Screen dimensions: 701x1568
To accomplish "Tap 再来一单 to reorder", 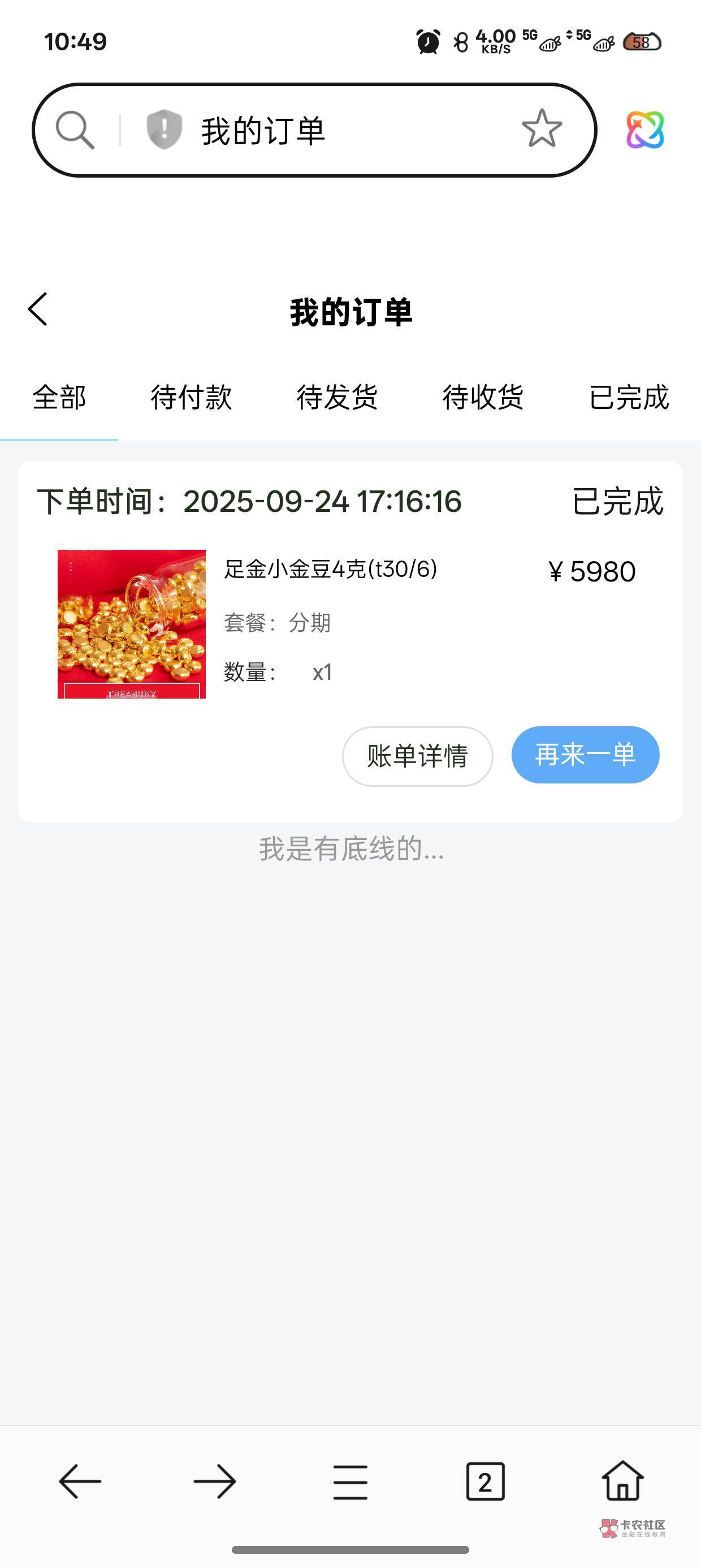I will pos(585,755).
